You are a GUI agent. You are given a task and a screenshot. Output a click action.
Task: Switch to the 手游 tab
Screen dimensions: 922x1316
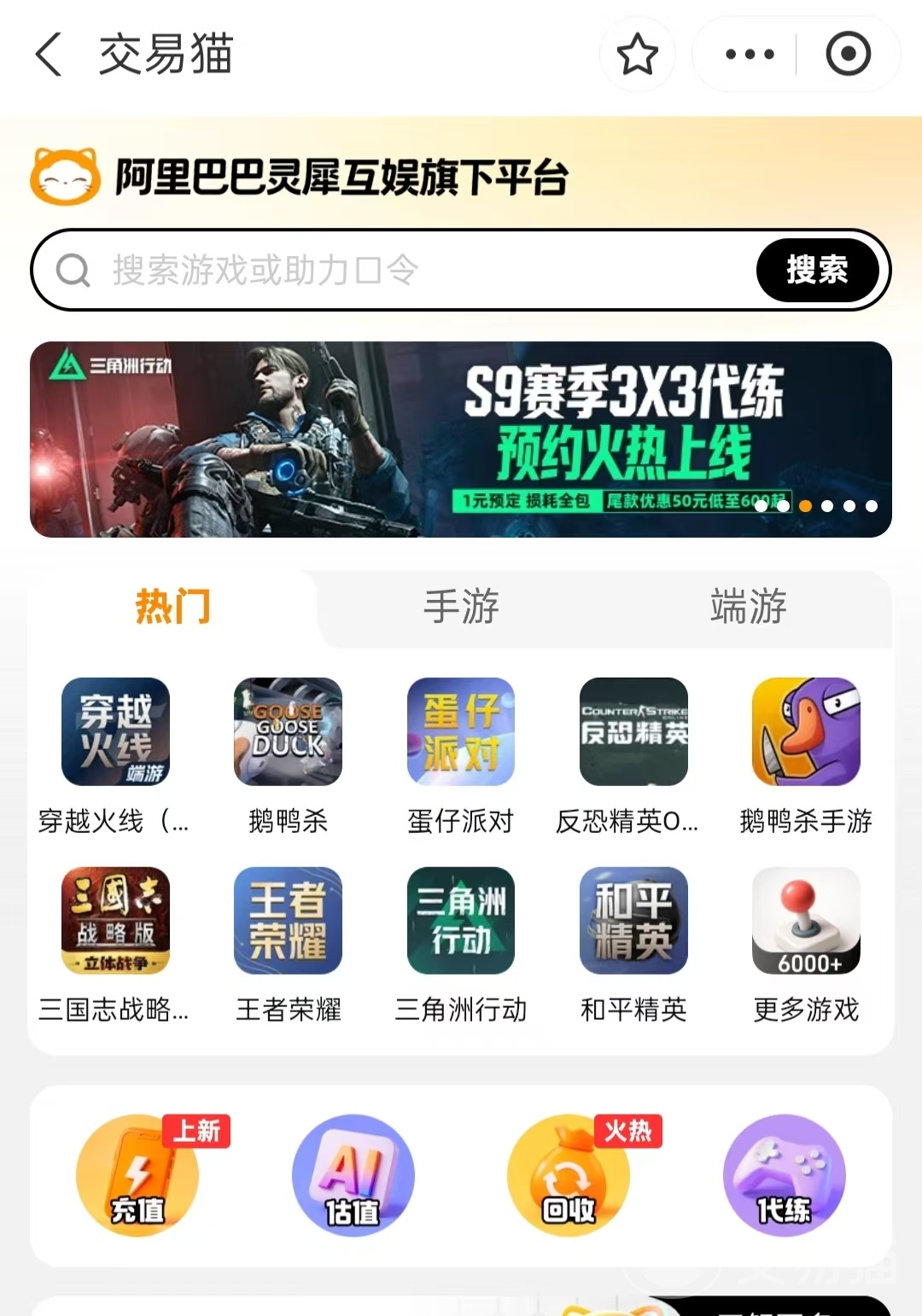461,607
